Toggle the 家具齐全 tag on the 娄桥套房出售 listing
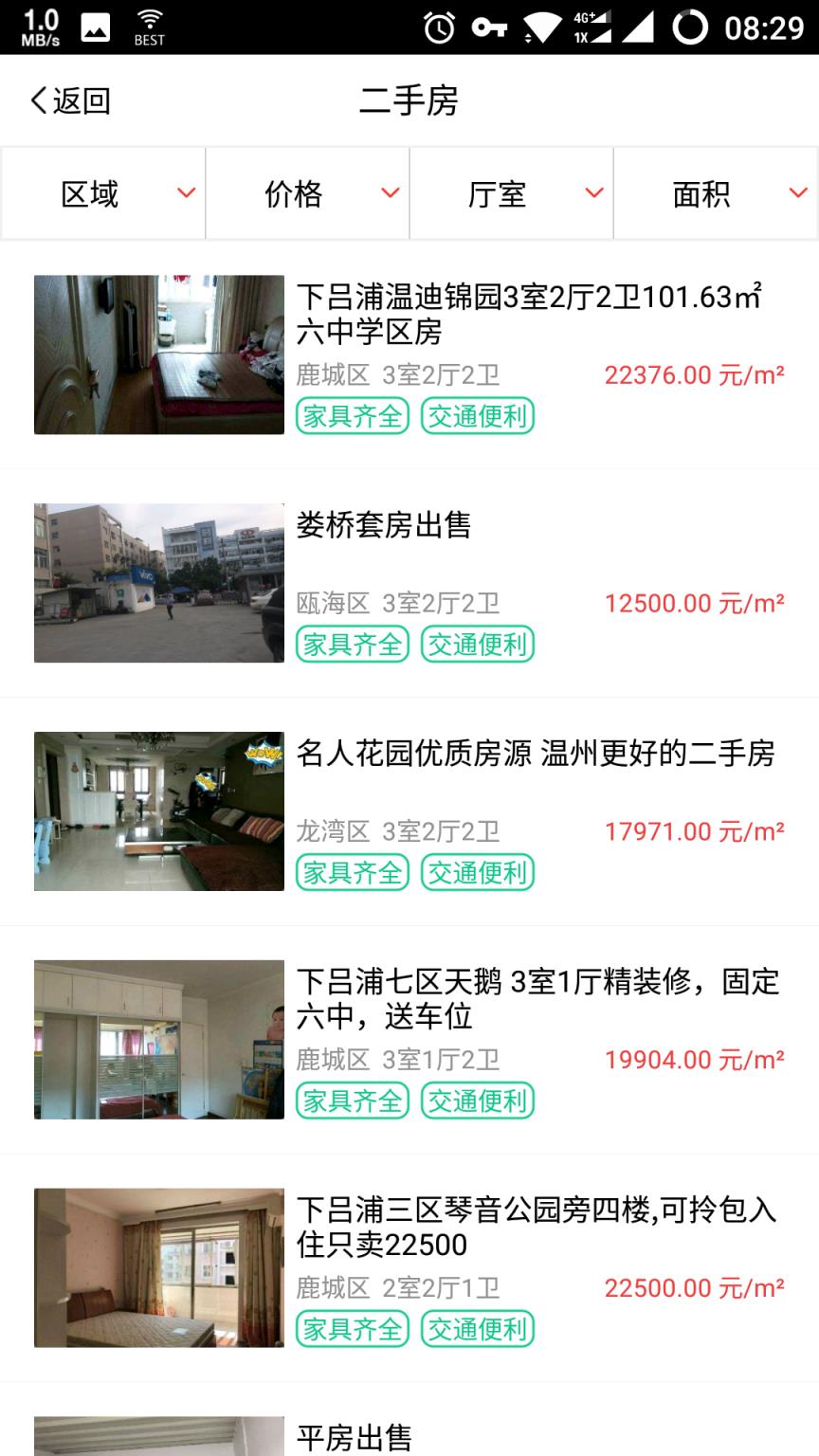 coord(352,644)
